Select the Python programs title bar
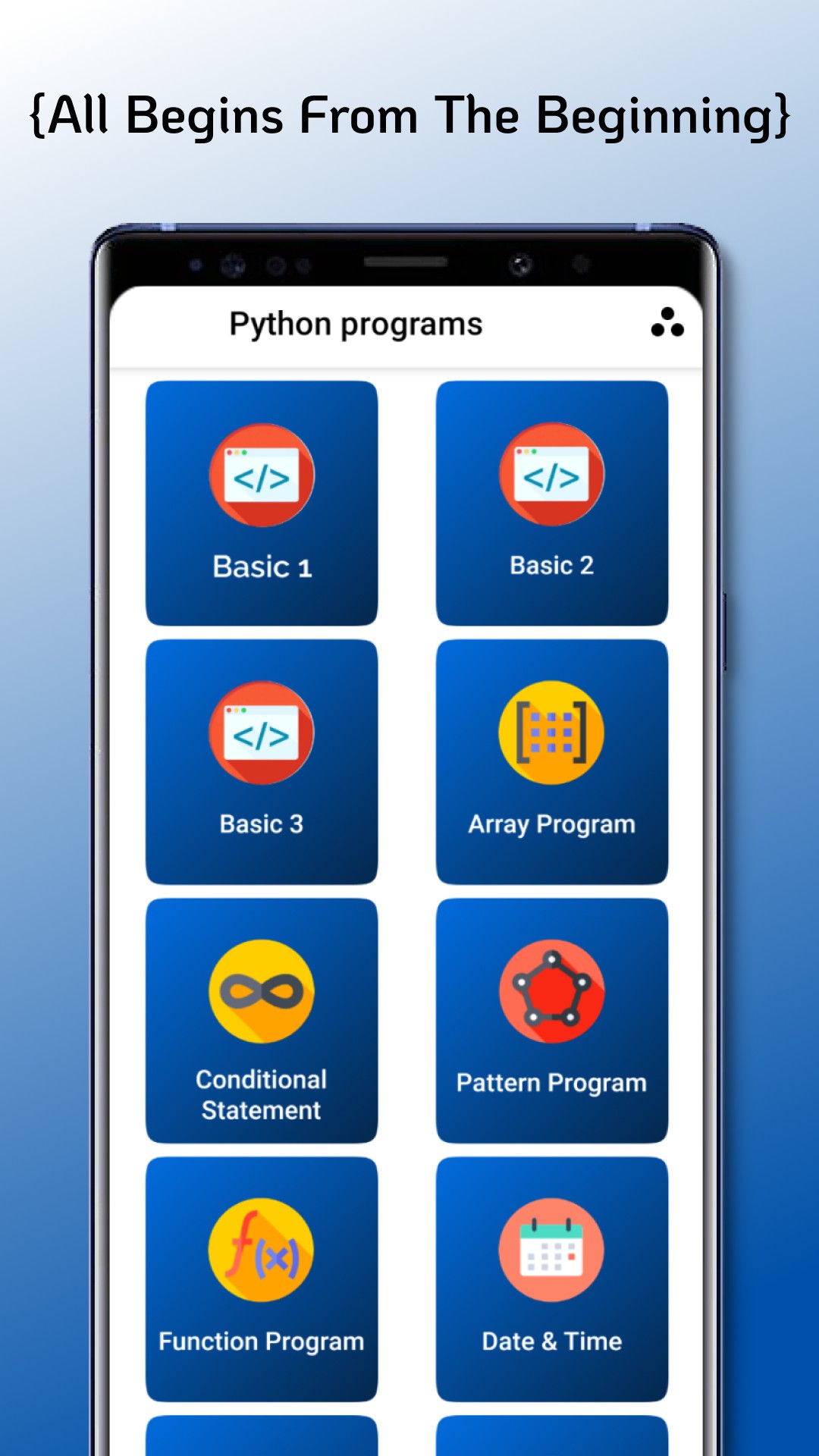819x1456 pixels. click(355, 323)
